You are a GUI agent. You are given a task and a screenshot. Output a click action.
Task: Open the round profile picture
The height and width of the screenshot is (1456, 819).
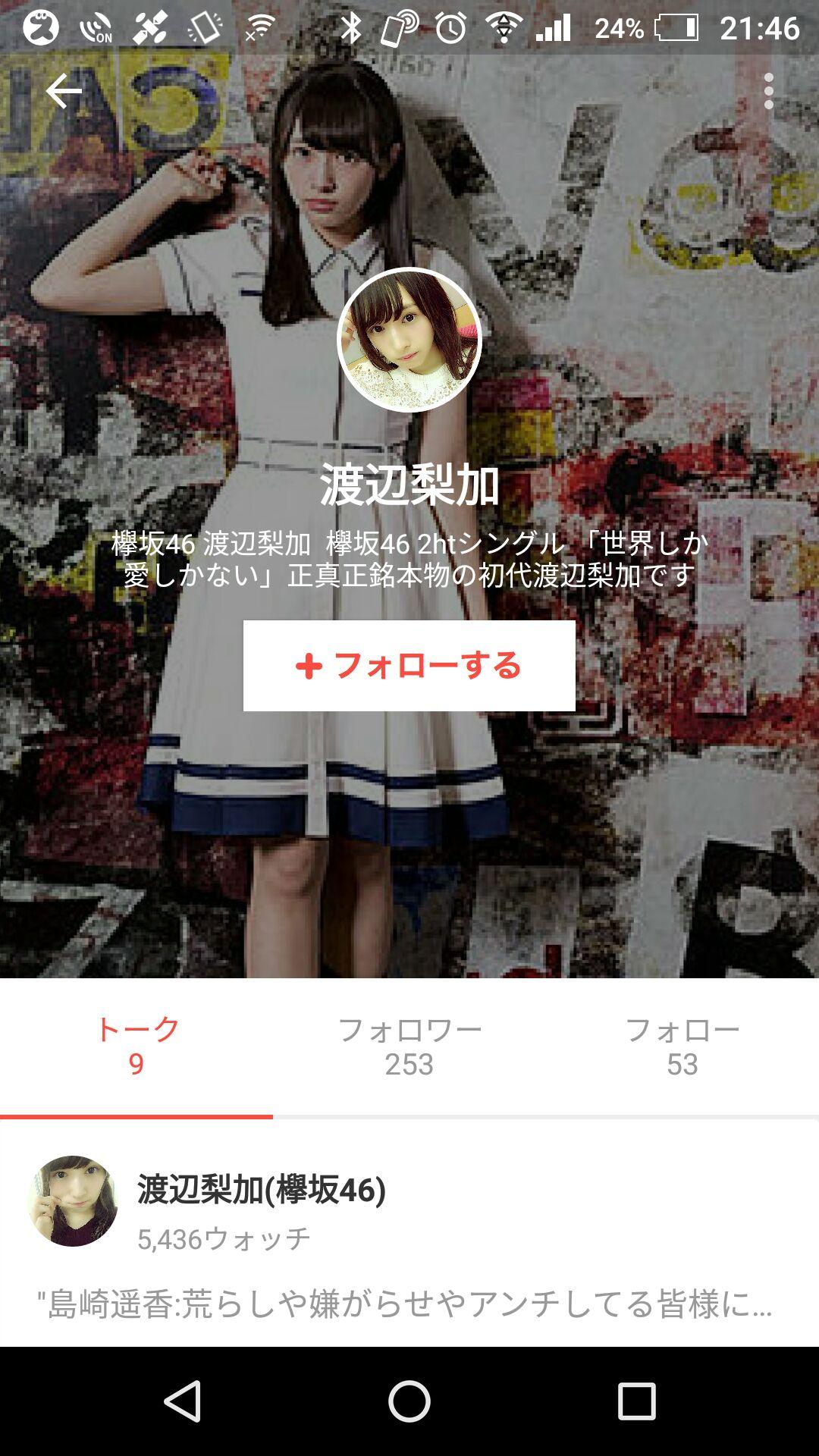pos(409,340)
